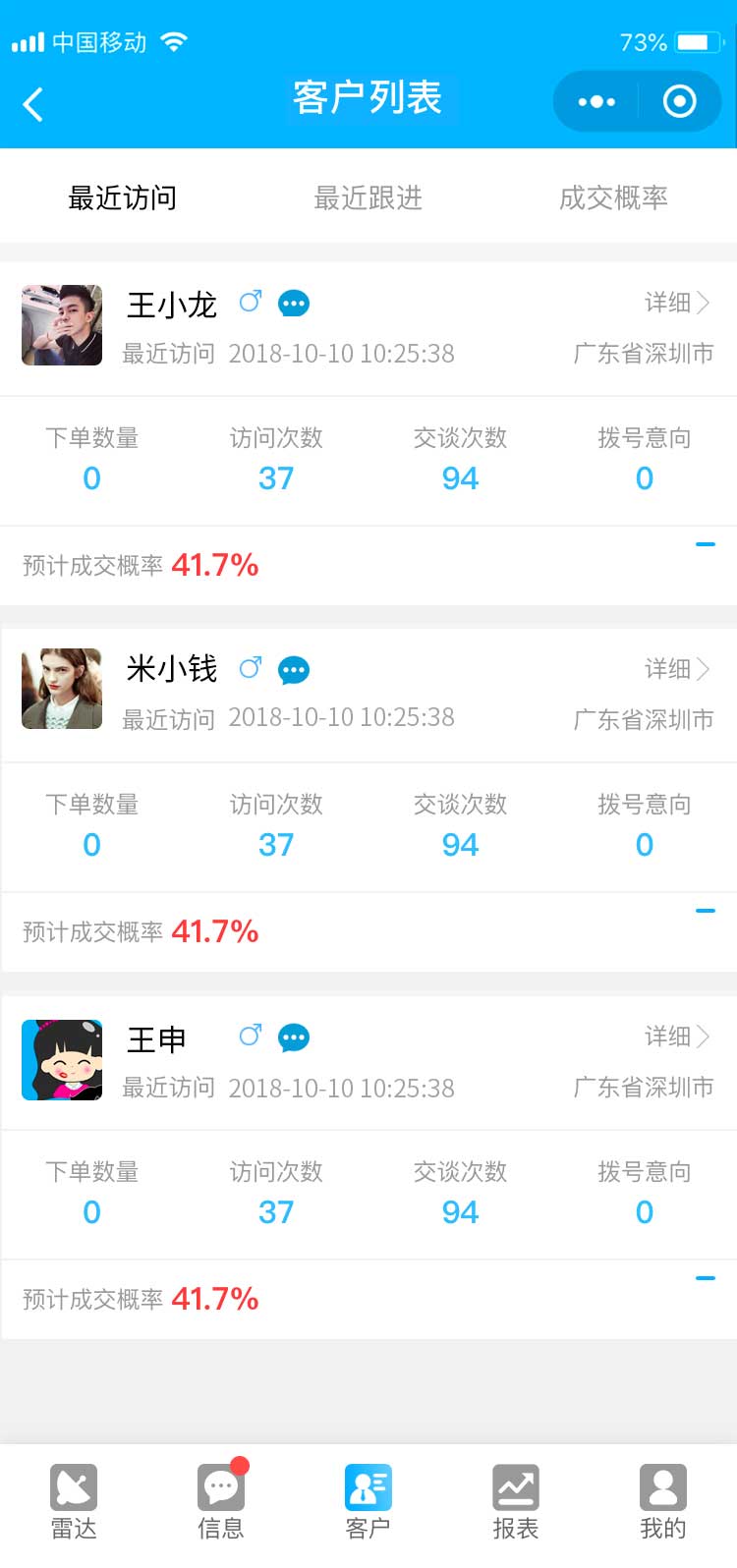
Task: Open the 雷达 tab
Action: click(x=74, y=1501)
